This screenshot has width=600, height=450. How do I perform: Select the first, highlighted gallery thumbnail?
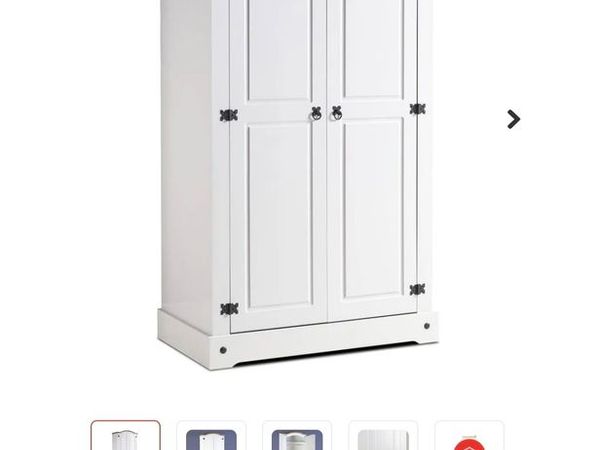[126, 437]
